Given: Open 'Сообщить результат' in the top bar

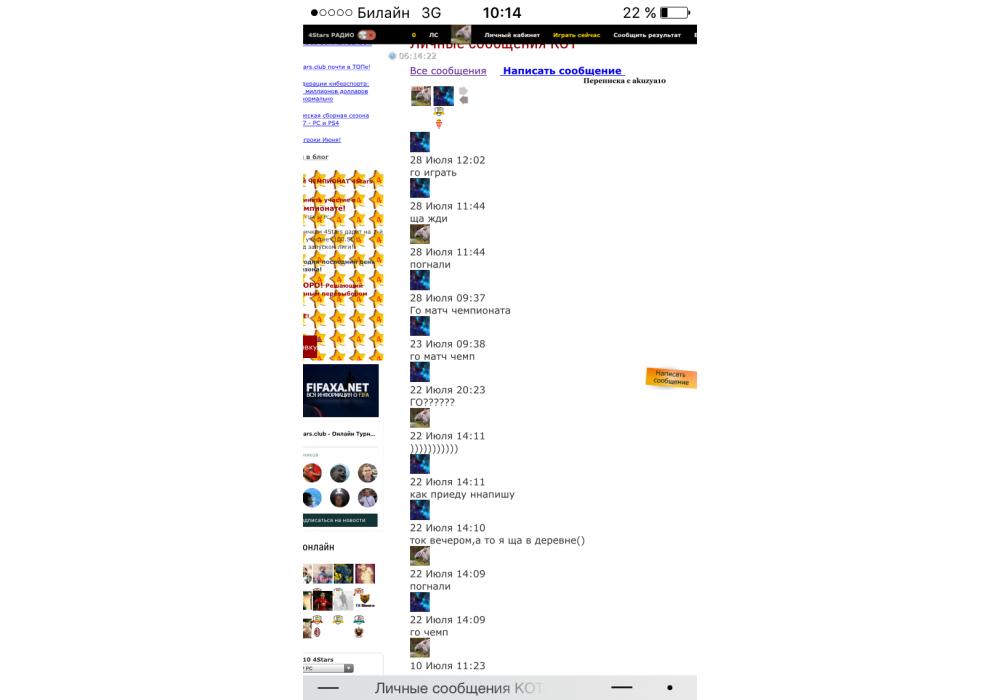Looking at the screenshot, I should [646, 35].
